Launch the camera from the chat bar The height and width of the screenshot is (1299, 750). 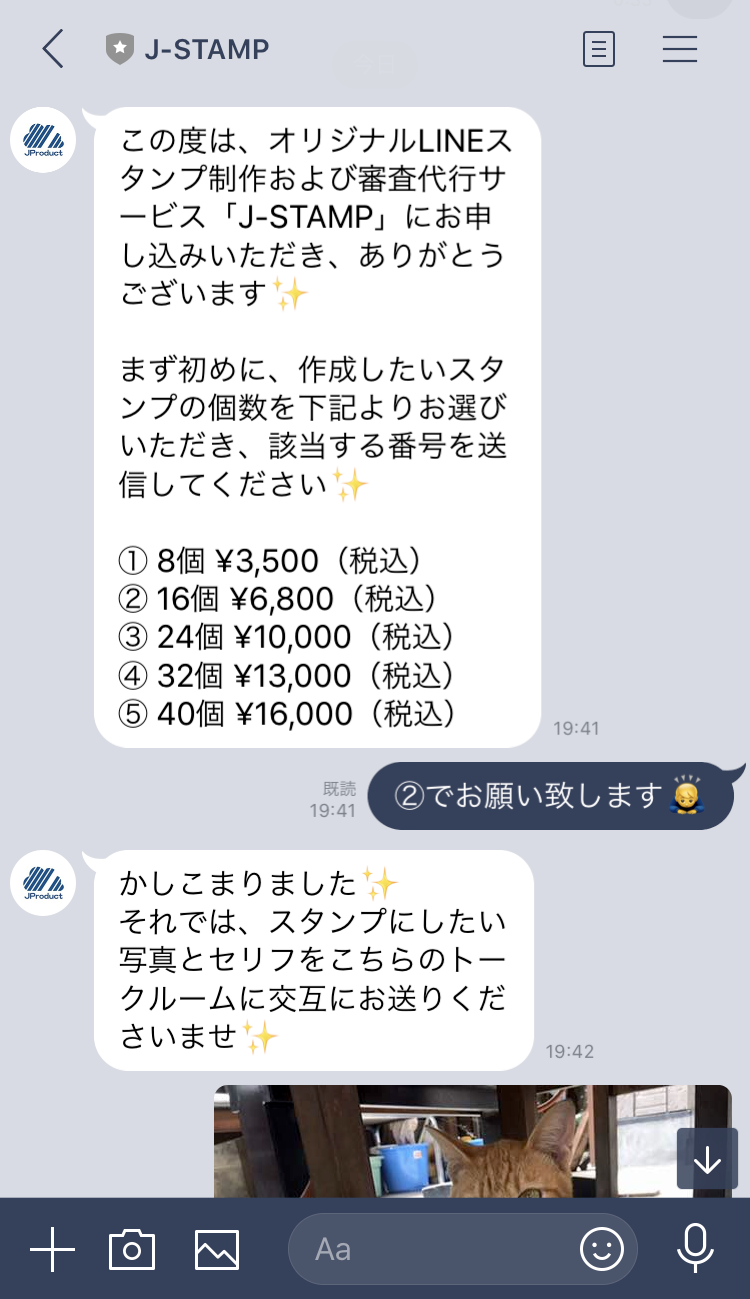tap(132, 1249)
